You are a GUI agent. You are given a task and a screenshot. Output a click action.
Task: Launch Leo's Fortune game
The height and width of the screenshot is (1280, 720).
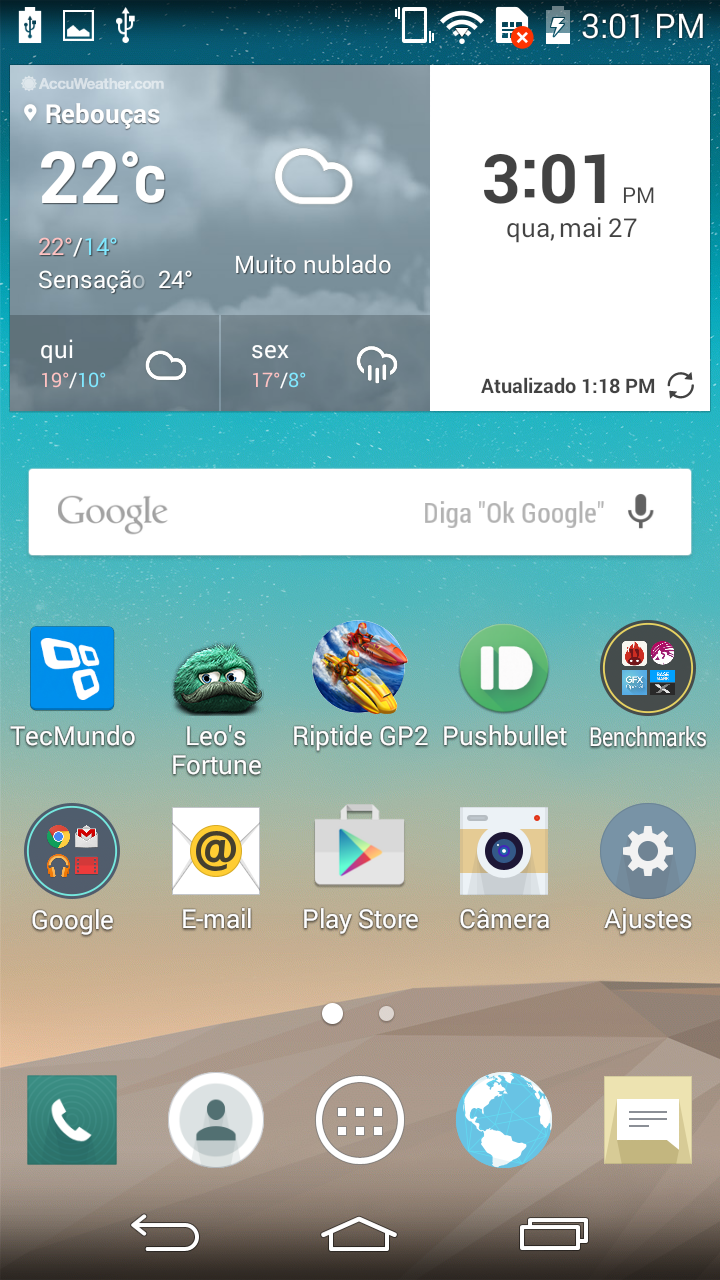216,672
